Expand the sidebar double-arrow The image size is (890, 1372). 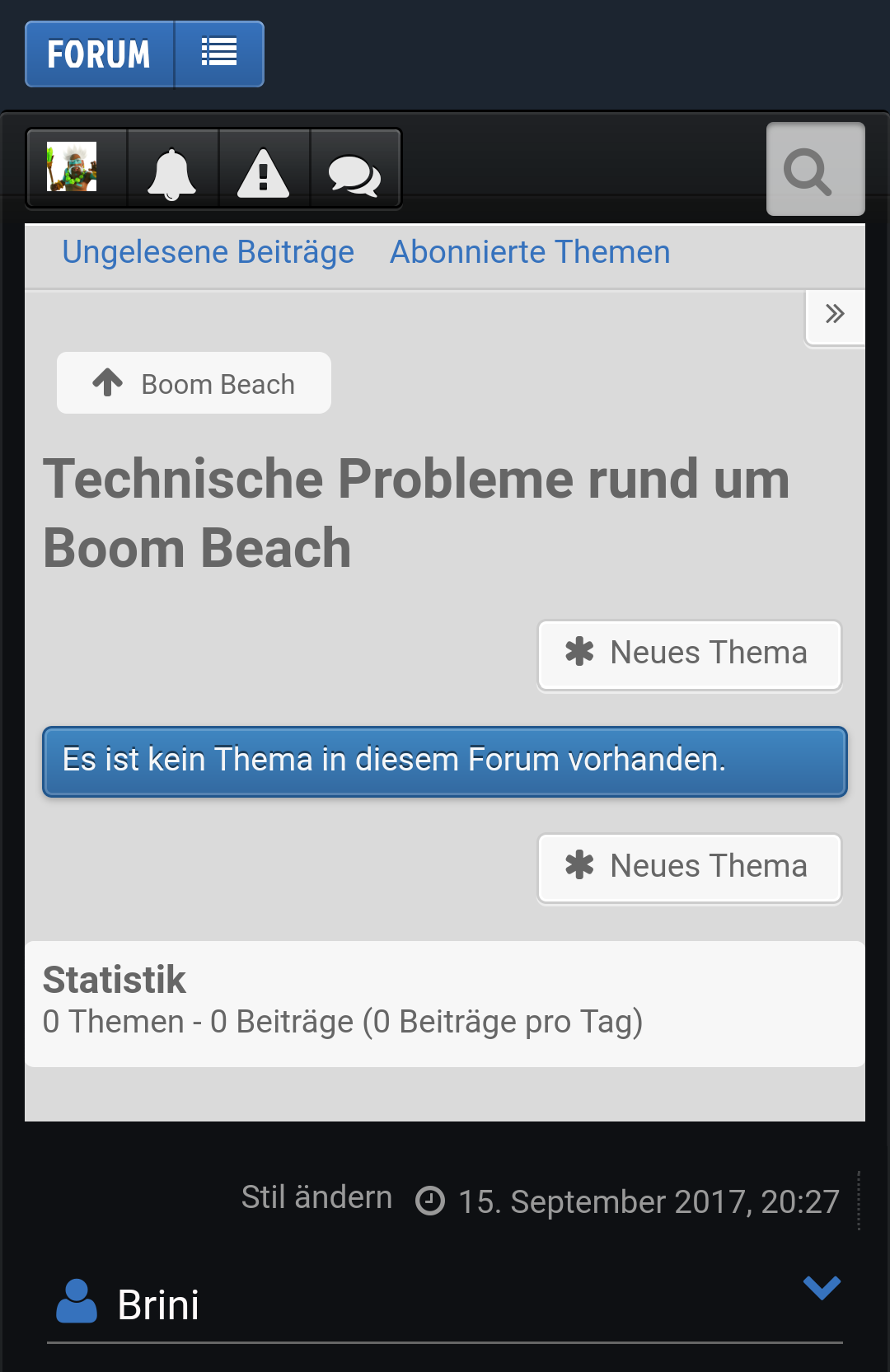(835, 314)
